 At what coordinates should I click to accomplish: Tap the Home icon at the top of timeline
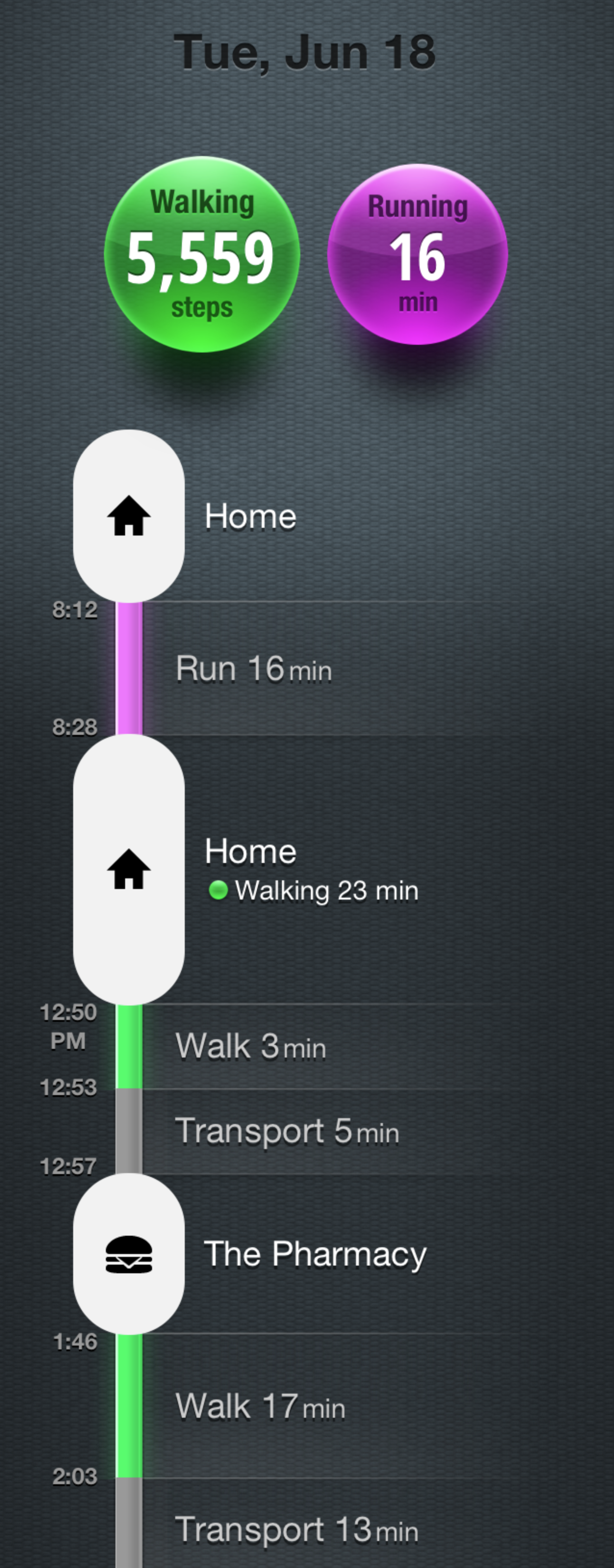(x=129, y=515)
